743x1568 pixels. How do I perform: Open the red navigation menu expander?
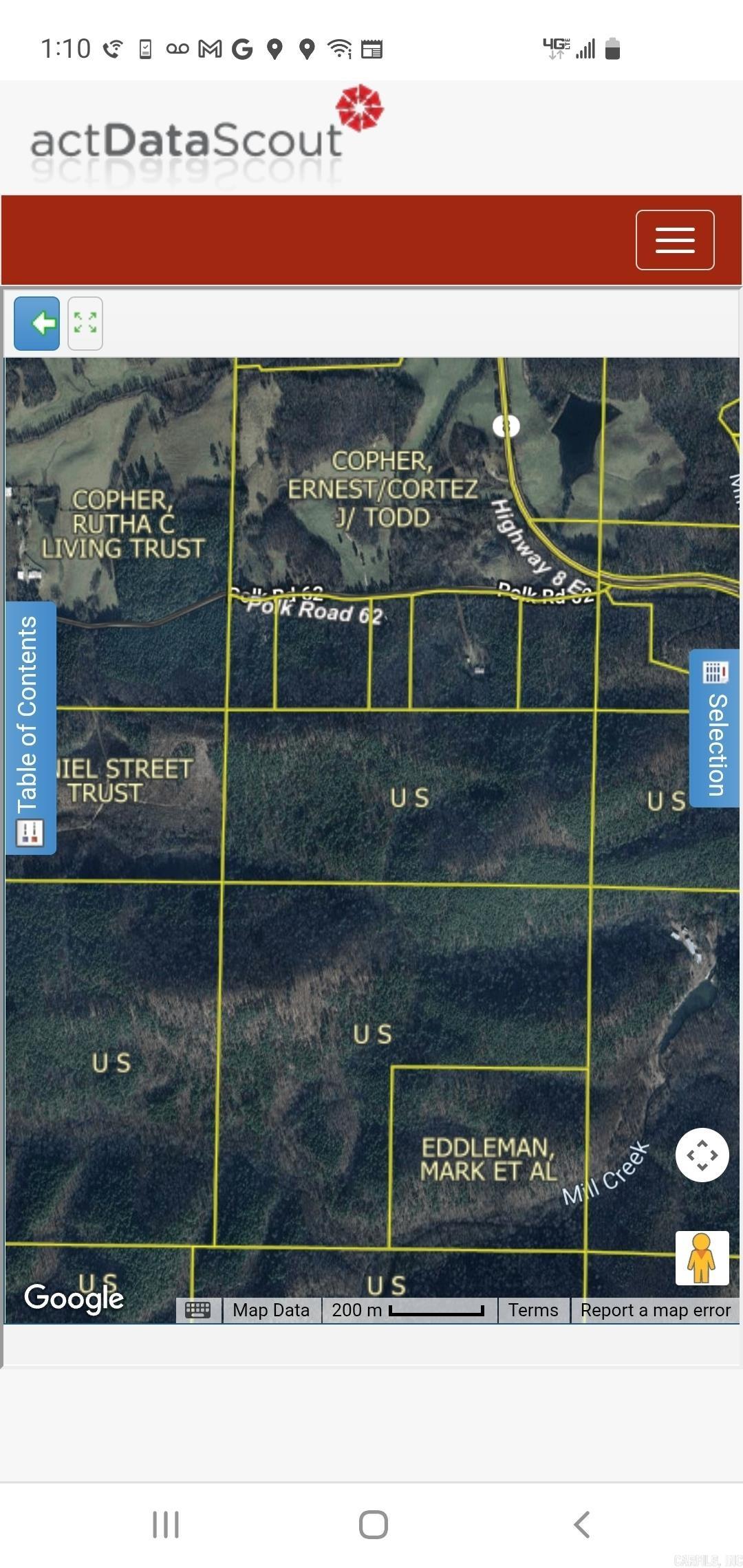click(x=674, y=239)
